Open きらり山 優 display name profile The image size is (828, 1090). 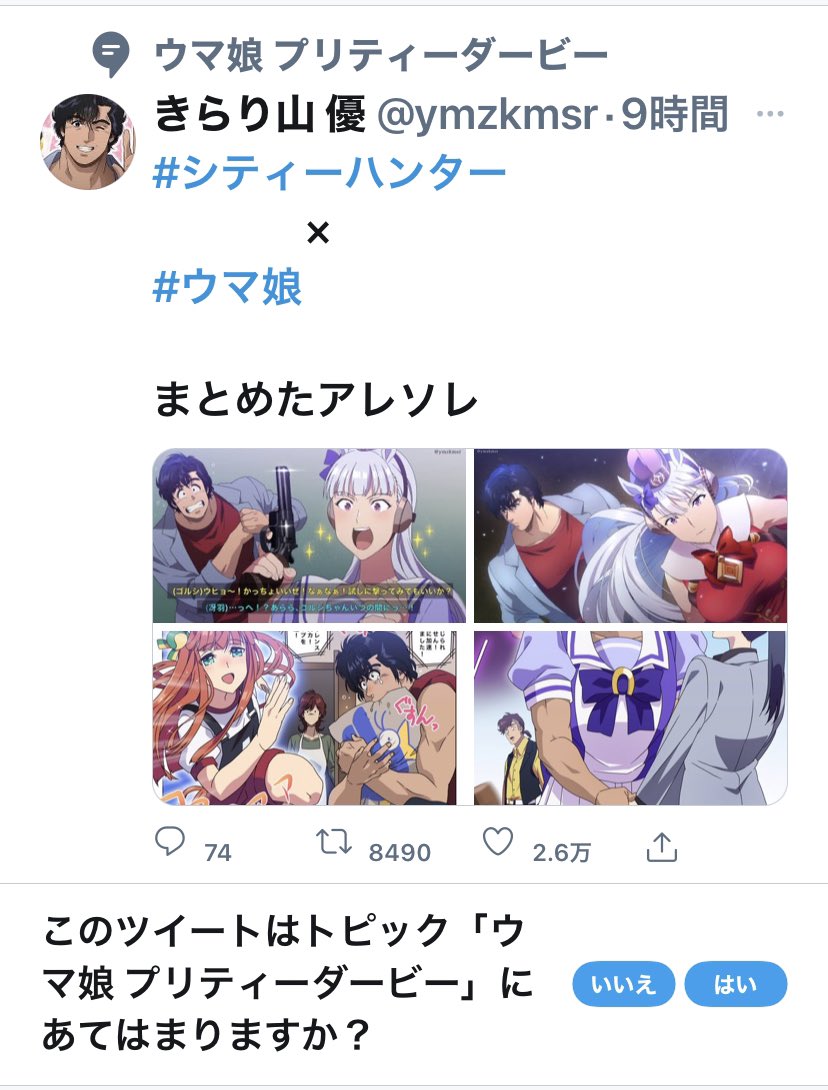click(x=260, y=116)
